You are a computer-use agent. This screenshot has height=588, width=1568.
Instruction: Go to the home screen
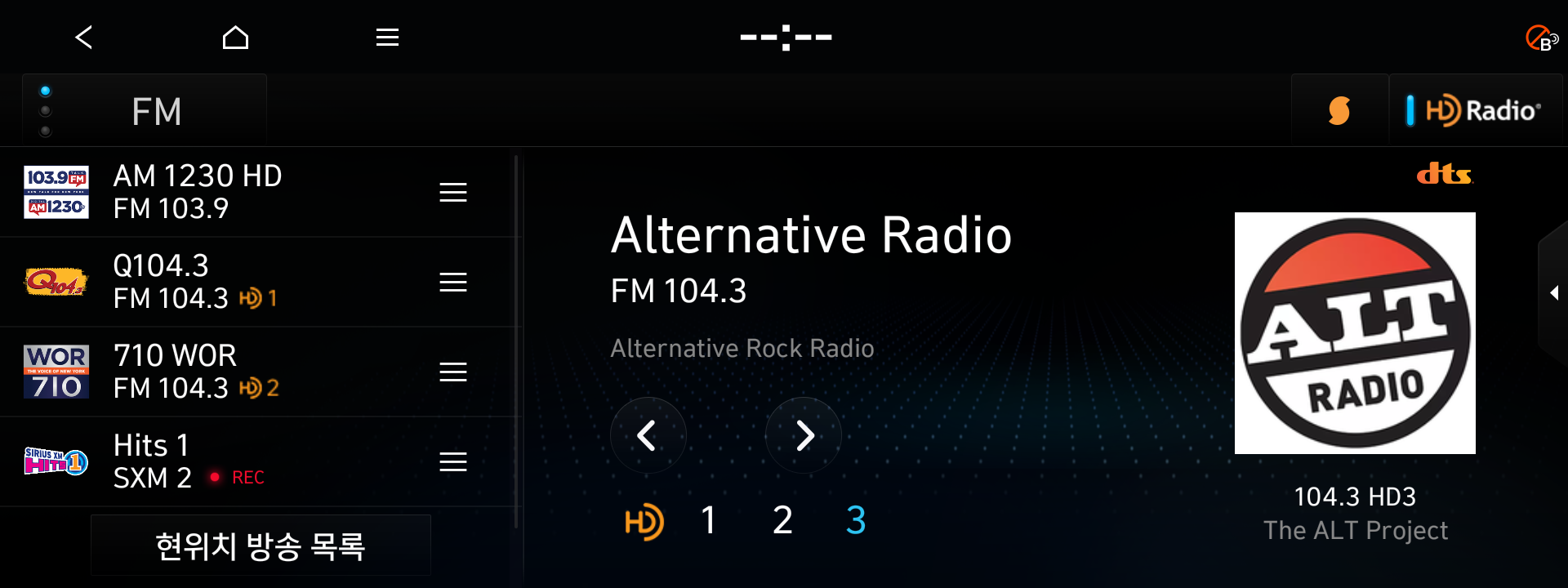(x=235, y=37)
